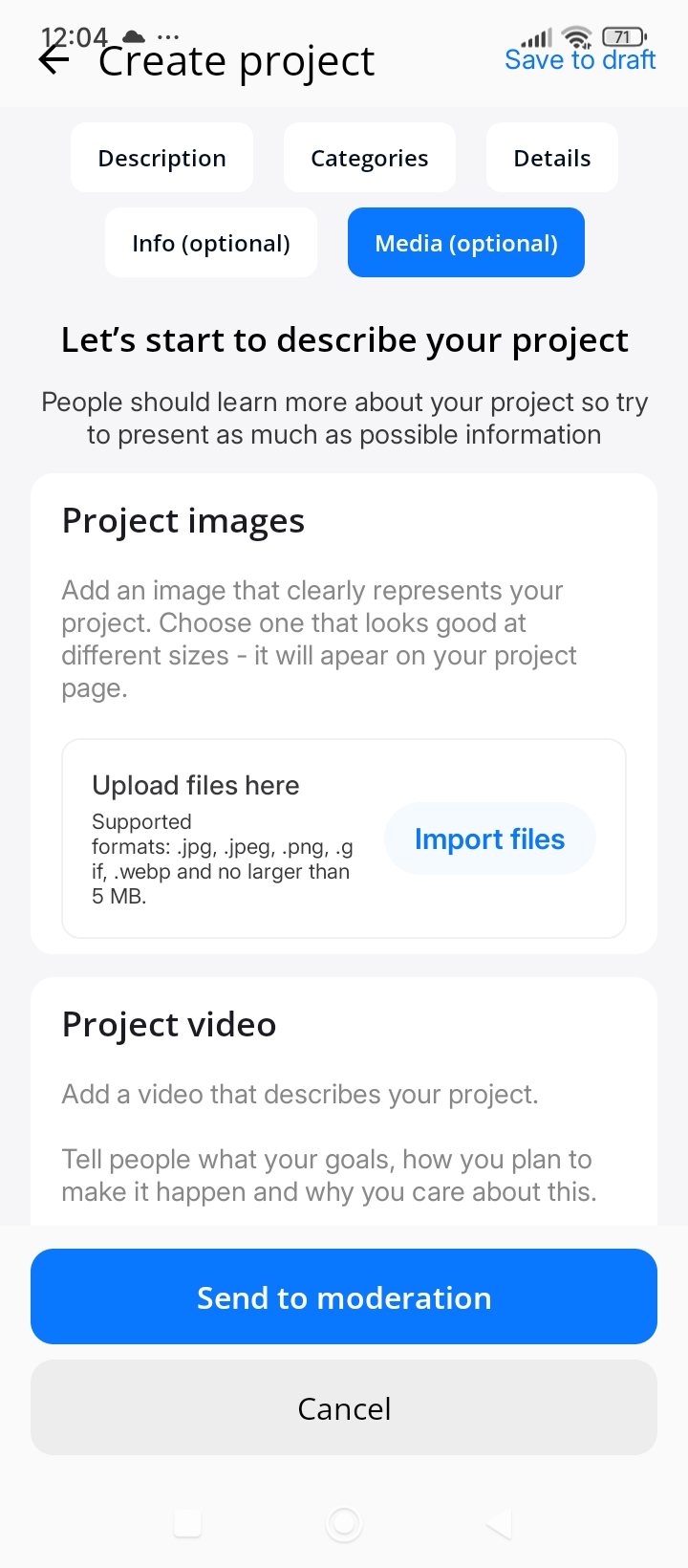Go to Info (optional) step

coord(211,243)
